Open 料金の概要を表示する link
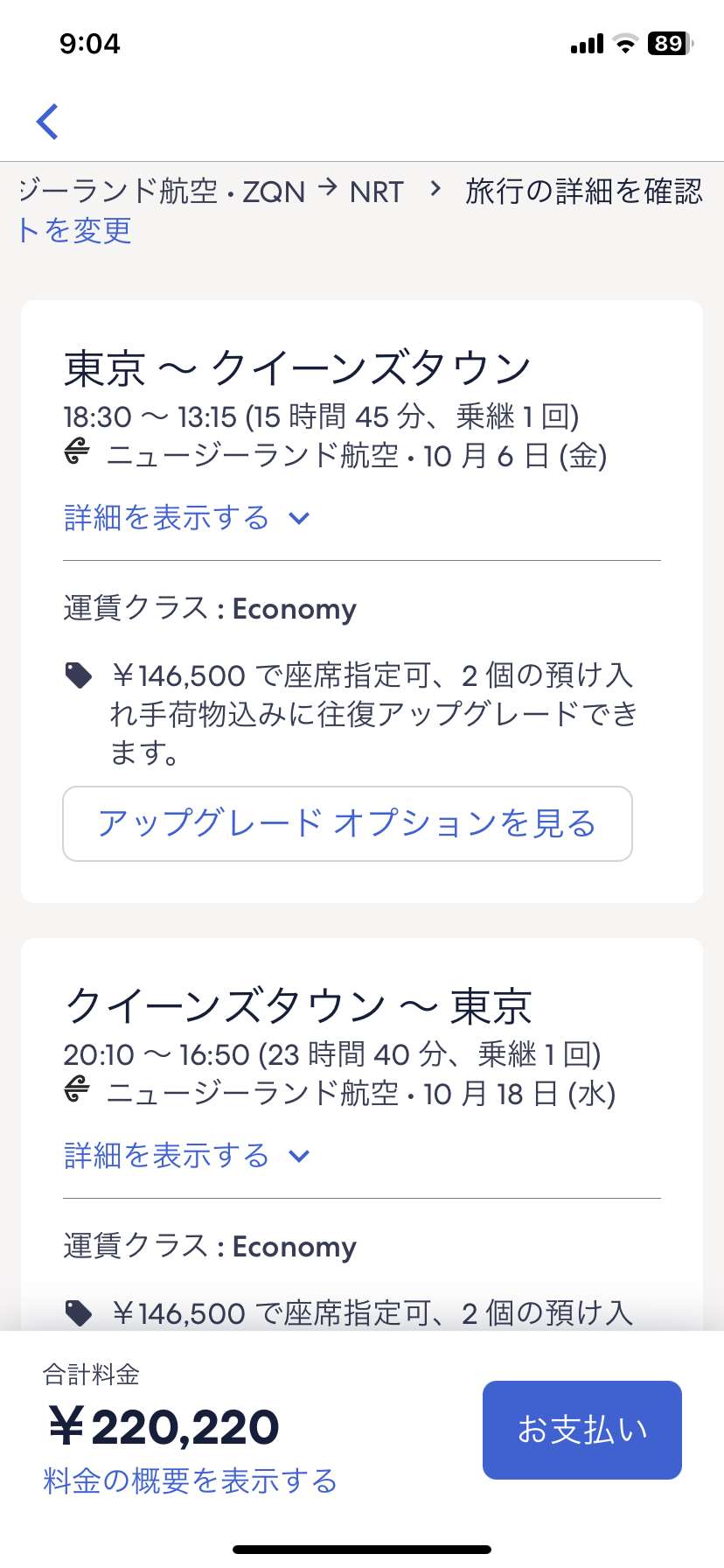The width and height of the screenshot is (724, 1568). 190,1480
